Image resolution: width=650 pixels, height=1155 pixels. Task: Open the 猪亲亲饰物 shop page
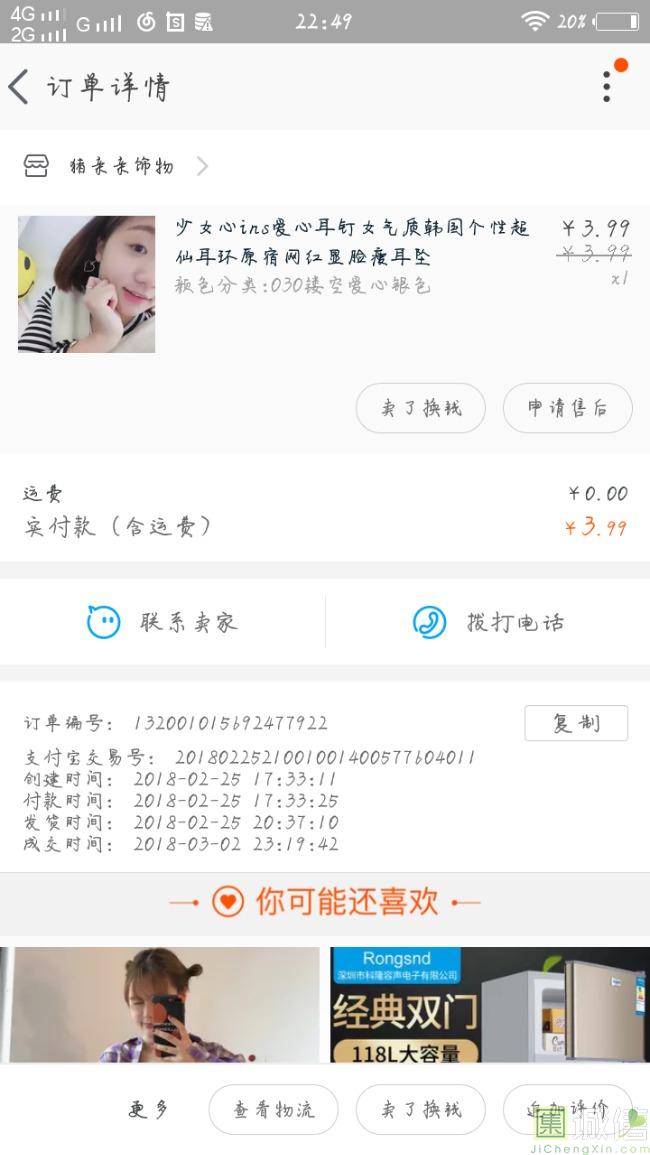pyautogui.click(x=120, y=166)
